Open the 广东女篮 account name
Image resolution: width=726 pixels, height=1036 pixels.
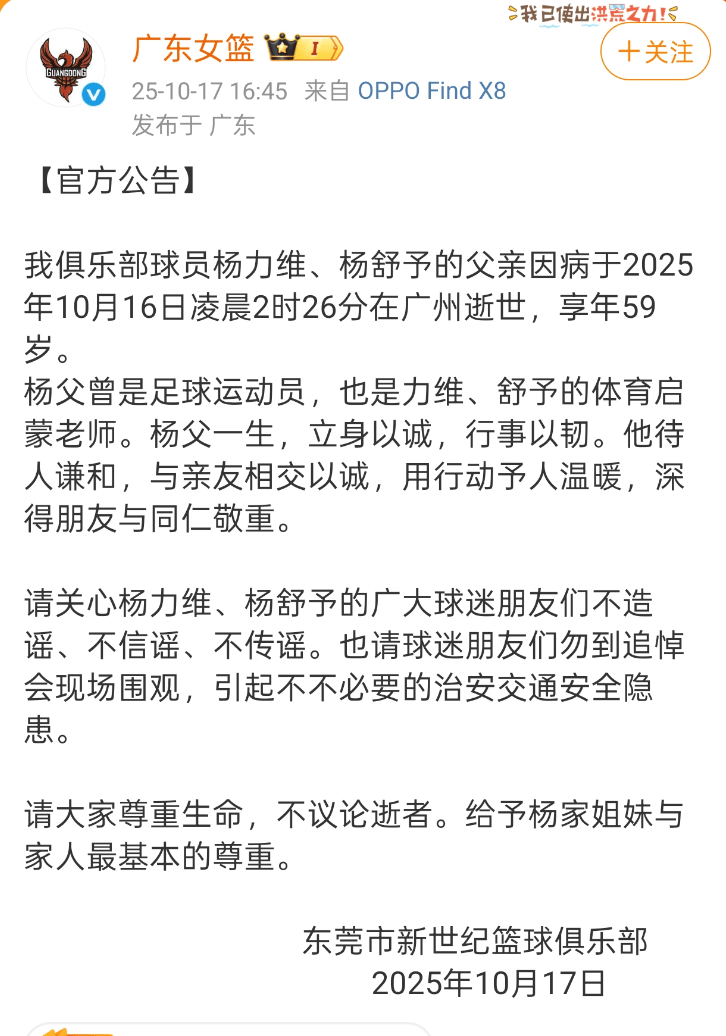coord(192,48)
